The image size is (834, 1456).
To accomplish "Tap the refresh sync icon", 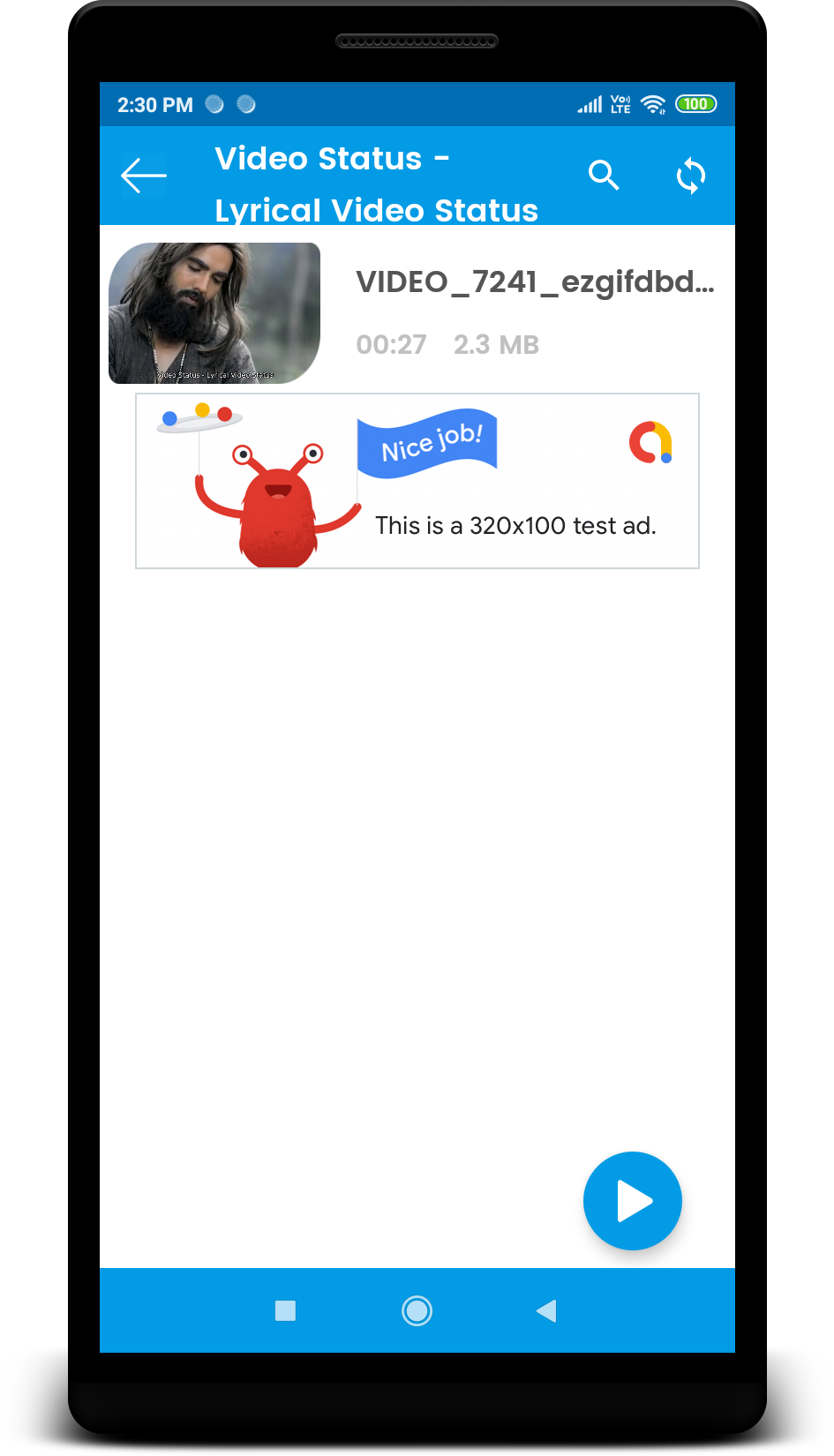I will coord(690,176).
